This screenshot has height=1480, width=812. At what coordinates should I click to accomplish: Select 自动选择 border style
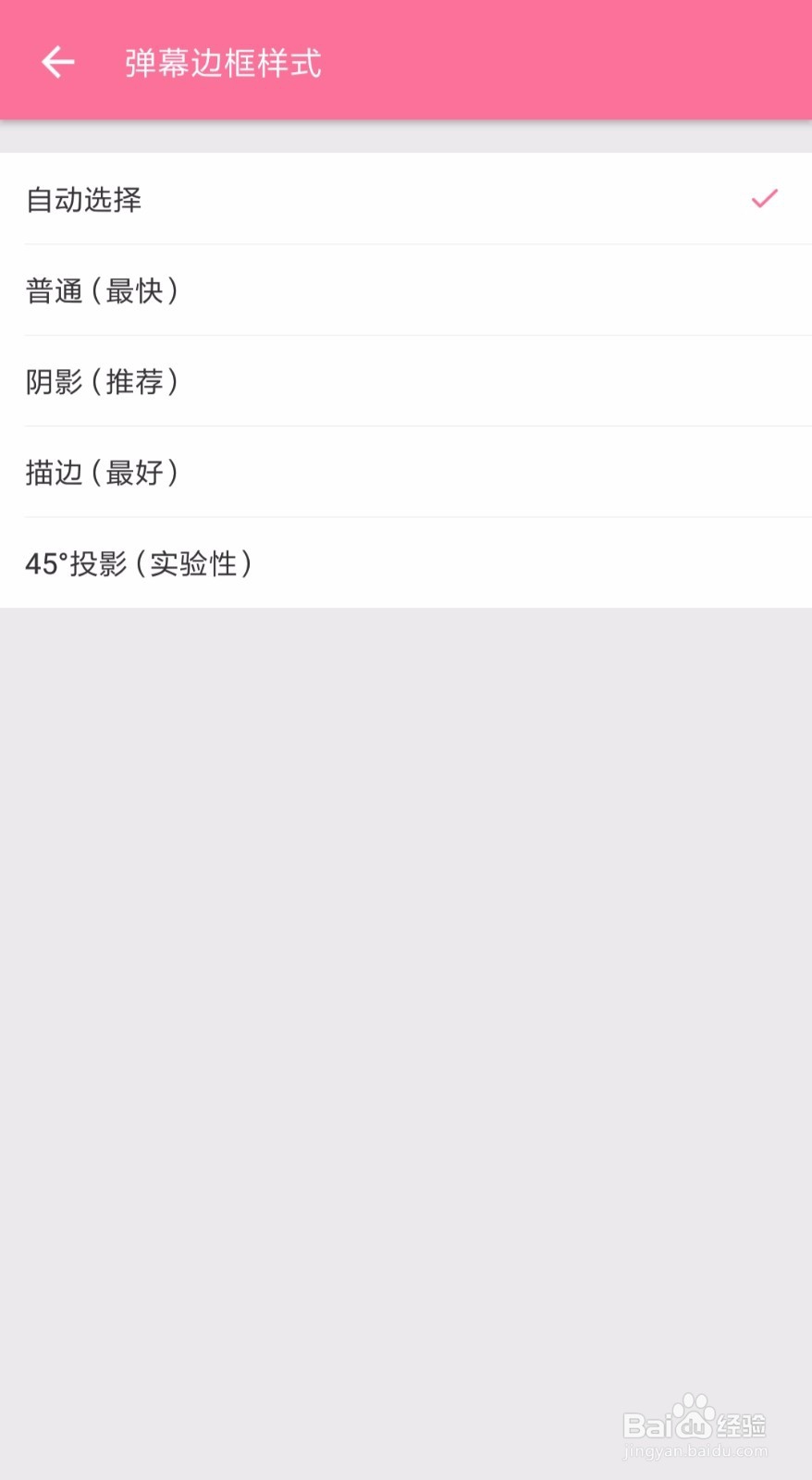(407, 200)
